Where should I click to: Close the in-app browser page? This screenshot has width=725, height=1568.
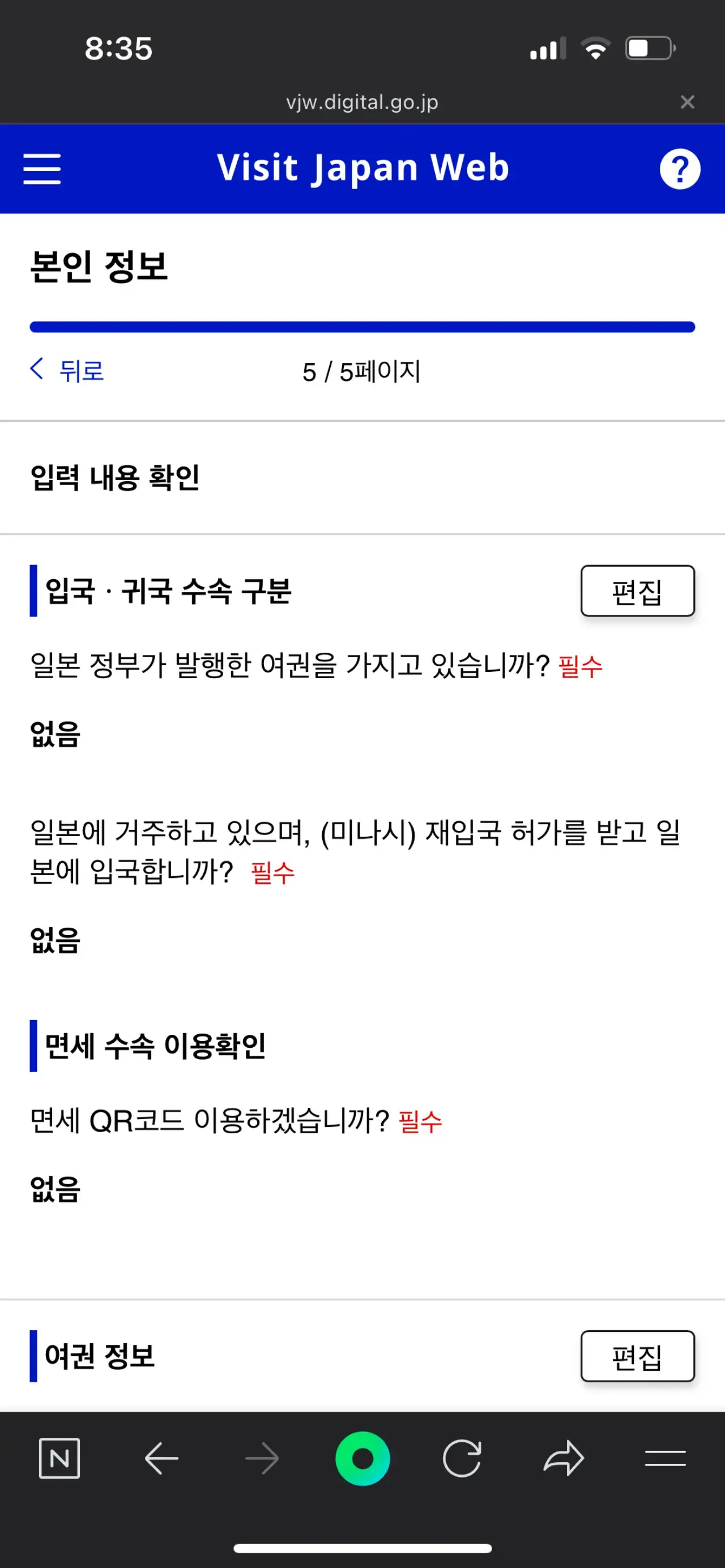tap(687, 102)
